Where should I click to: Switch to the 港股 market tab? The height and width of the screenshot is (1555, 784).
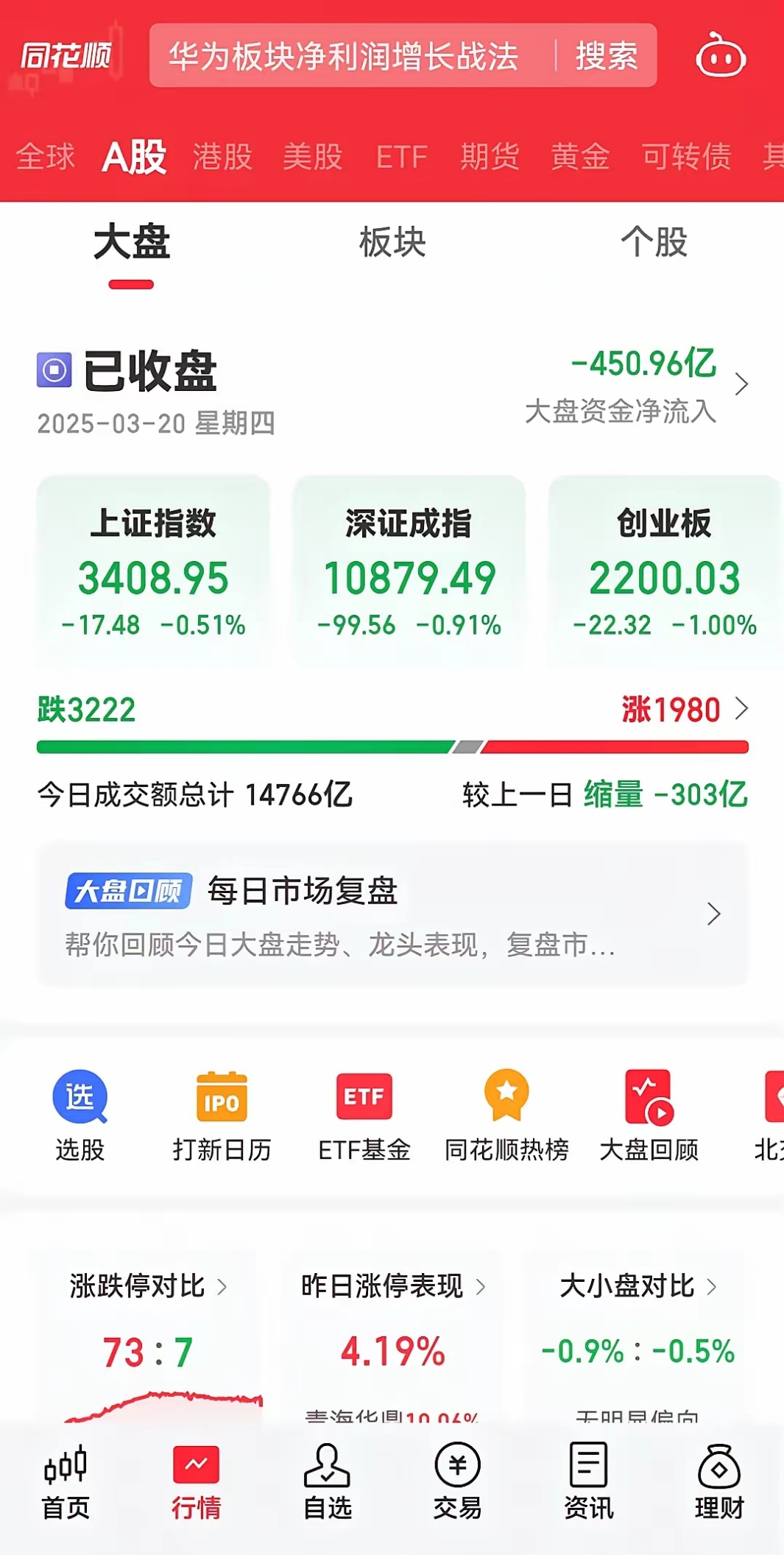click(222, 157)
